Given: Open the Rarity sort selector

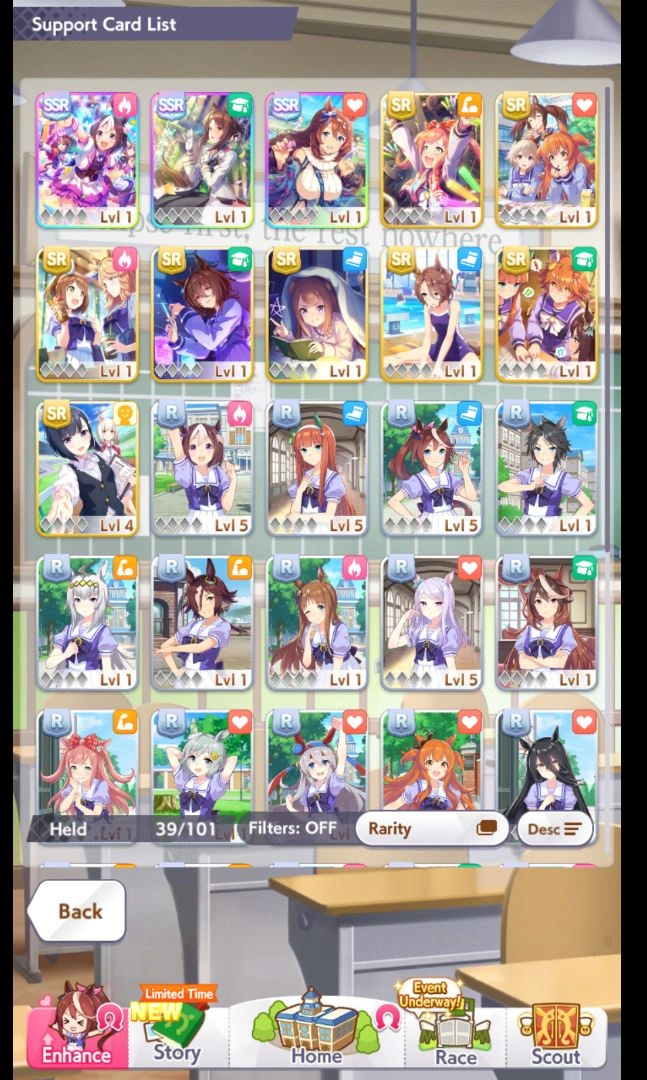Looking at the screenshot, I should [432, 829].
